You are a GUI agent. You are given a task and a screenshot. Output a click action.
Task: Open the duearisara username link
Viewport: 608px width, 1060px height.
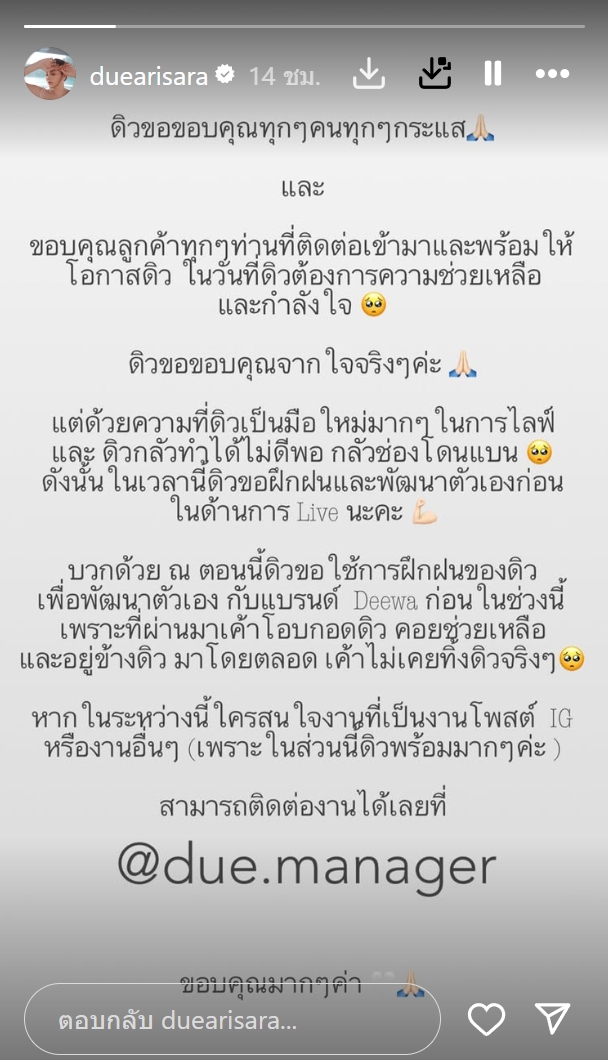click(148, 76)
